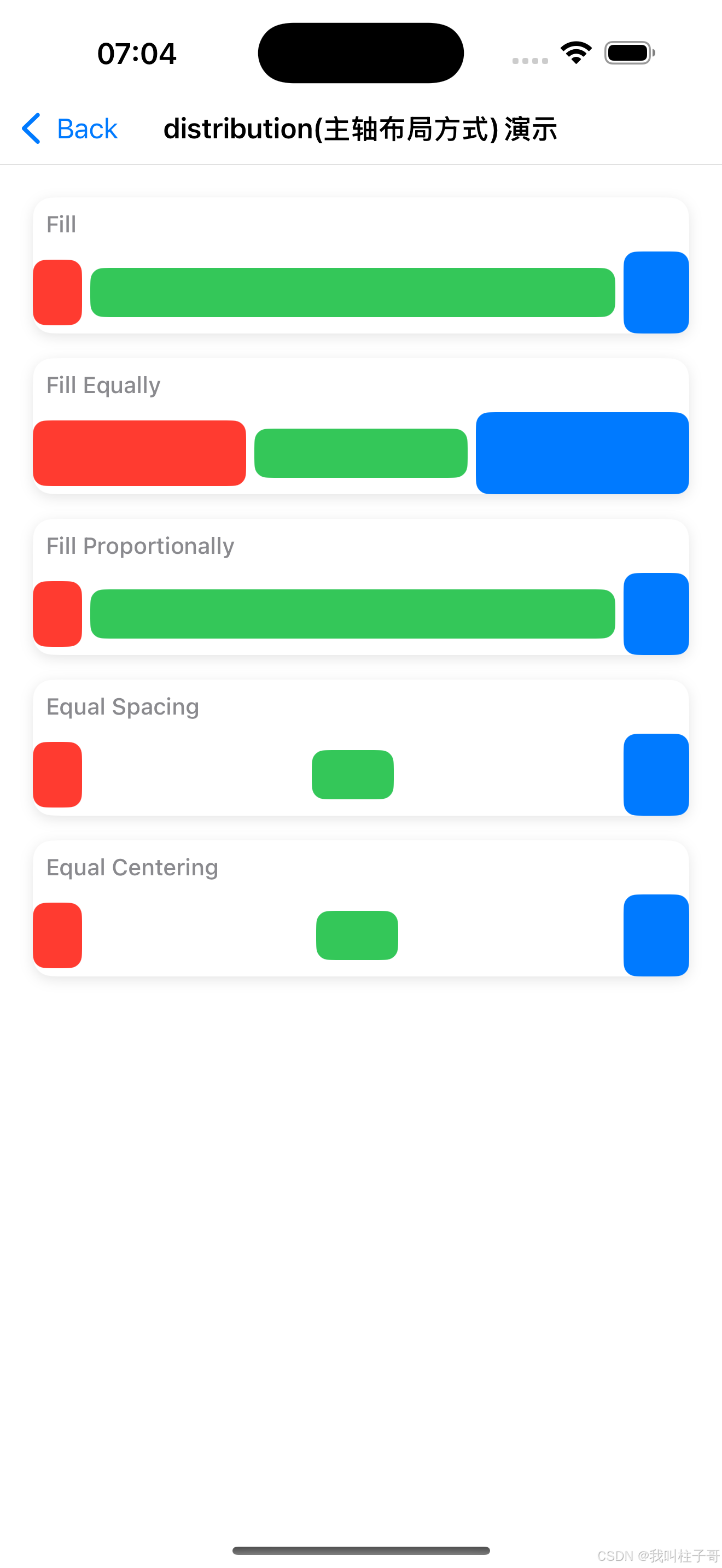722x1568 pixels.
Task: Go back using the Back button
Action: 69,128
